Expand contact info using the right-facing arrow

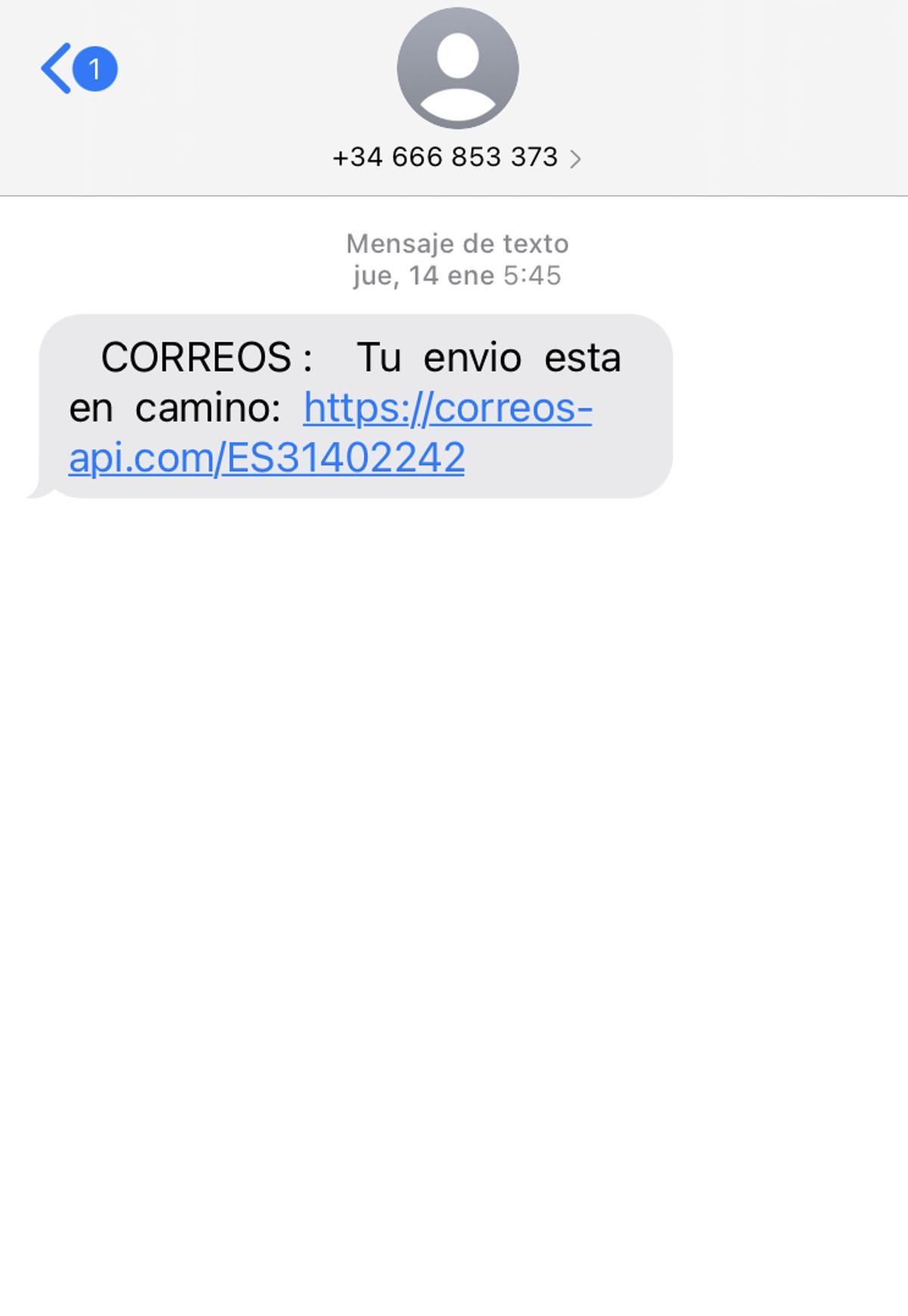[580, 158]
